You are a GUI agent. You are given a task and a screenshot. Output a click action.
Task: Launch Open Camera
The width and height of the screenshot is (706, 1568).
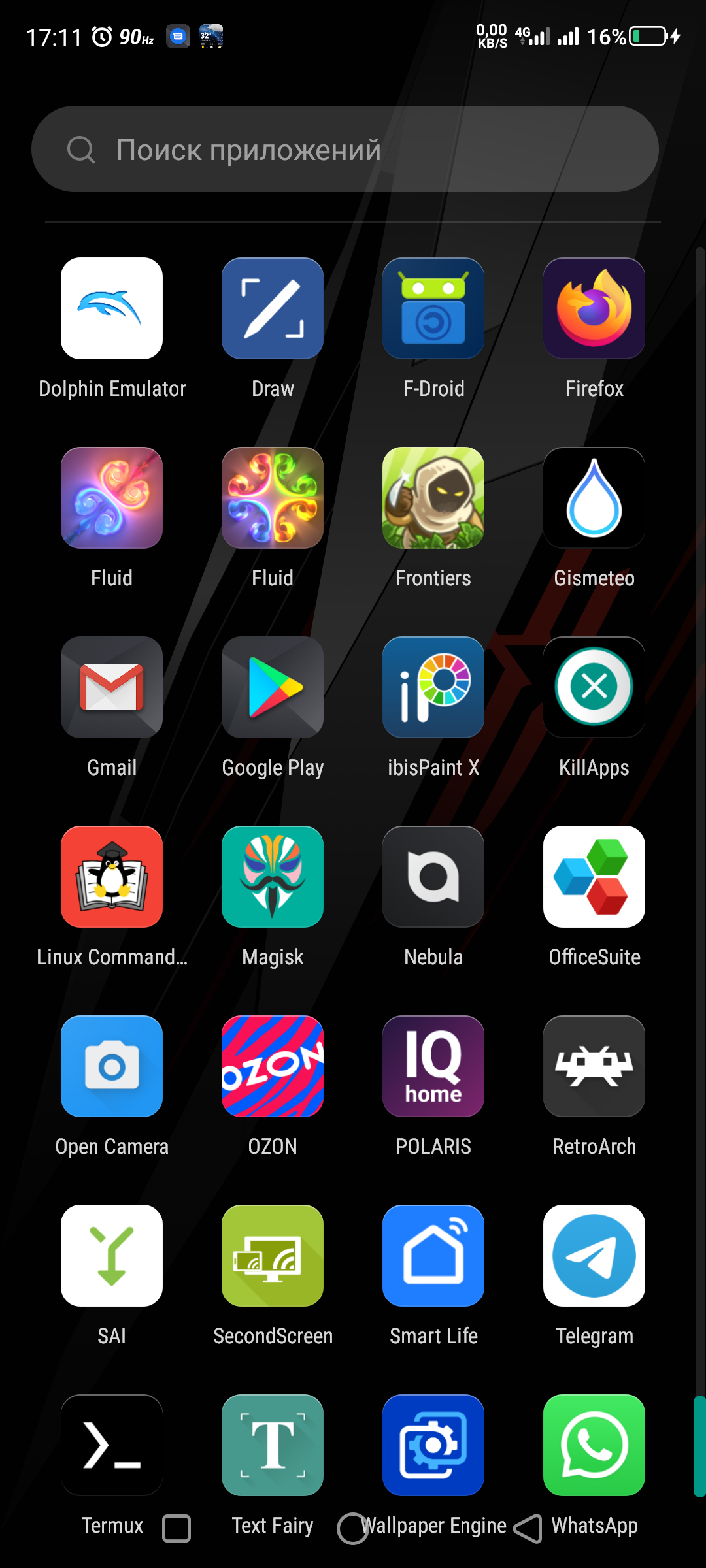coord(112,1066)
